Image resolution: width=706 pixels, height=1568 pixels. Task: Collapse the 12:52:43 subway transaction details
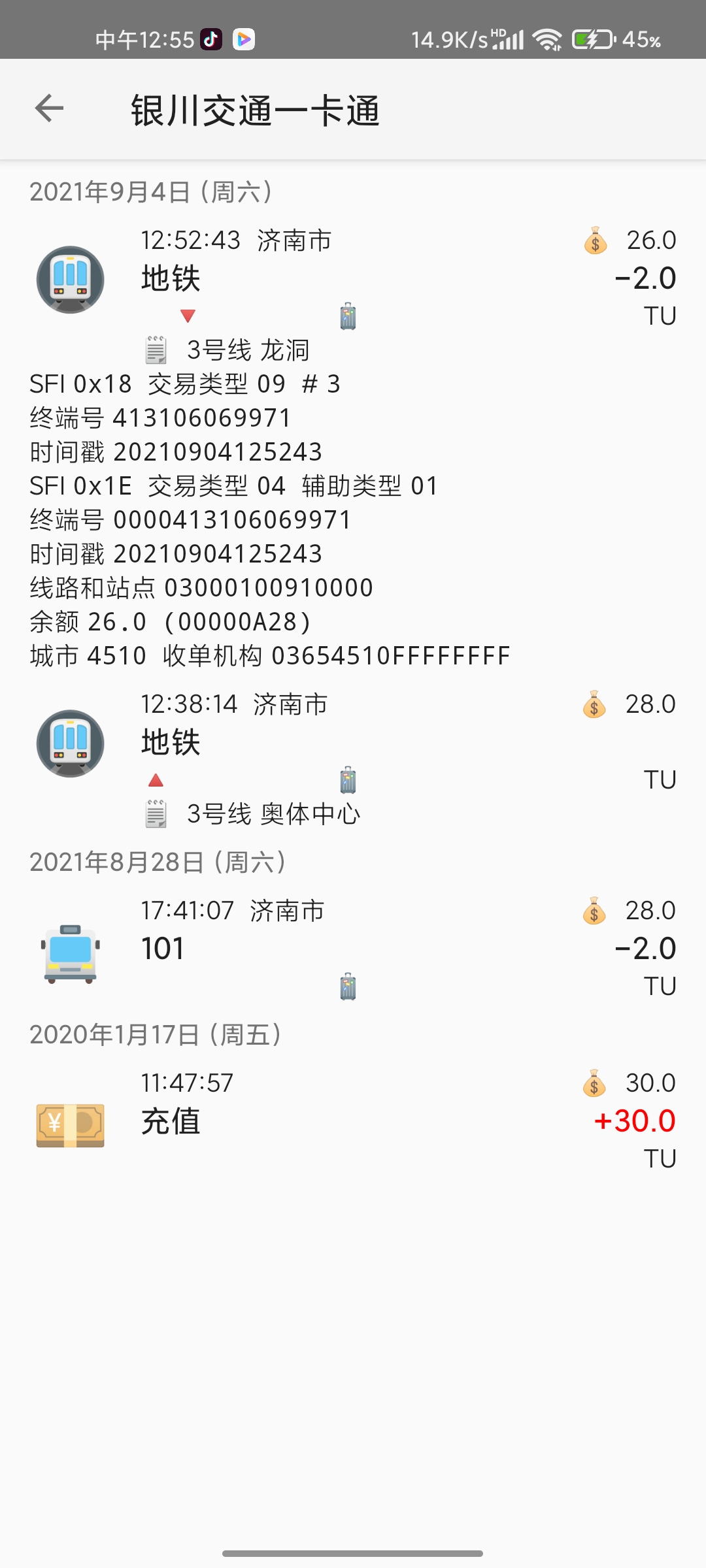pos(353,280)
